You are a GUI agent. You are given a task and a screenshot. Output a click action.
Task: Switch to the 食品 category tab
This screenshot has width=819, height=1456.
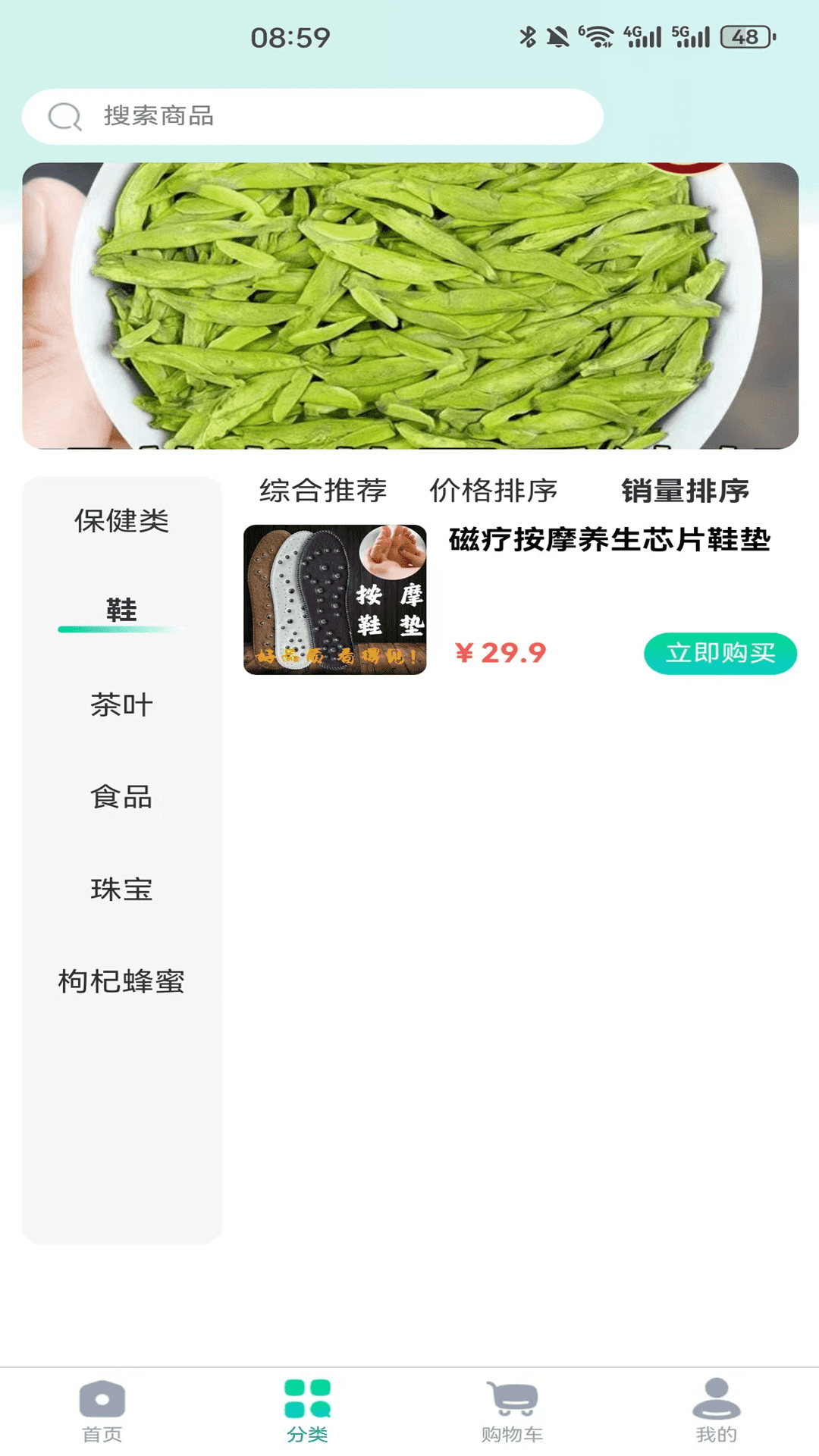(121, 798)
